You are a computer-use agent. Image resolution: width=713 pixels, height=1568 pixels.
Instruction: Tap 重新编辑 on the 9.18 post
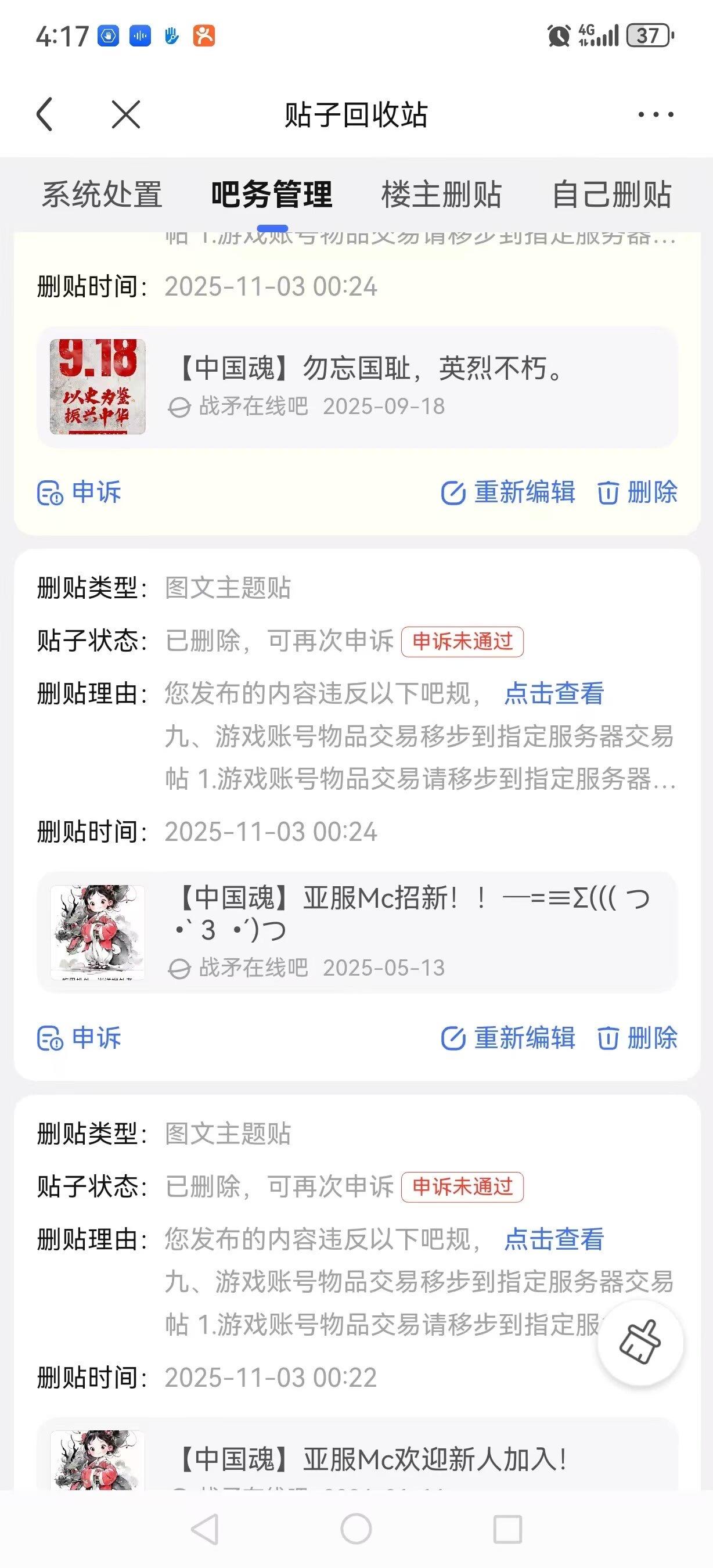coord(523,494)
